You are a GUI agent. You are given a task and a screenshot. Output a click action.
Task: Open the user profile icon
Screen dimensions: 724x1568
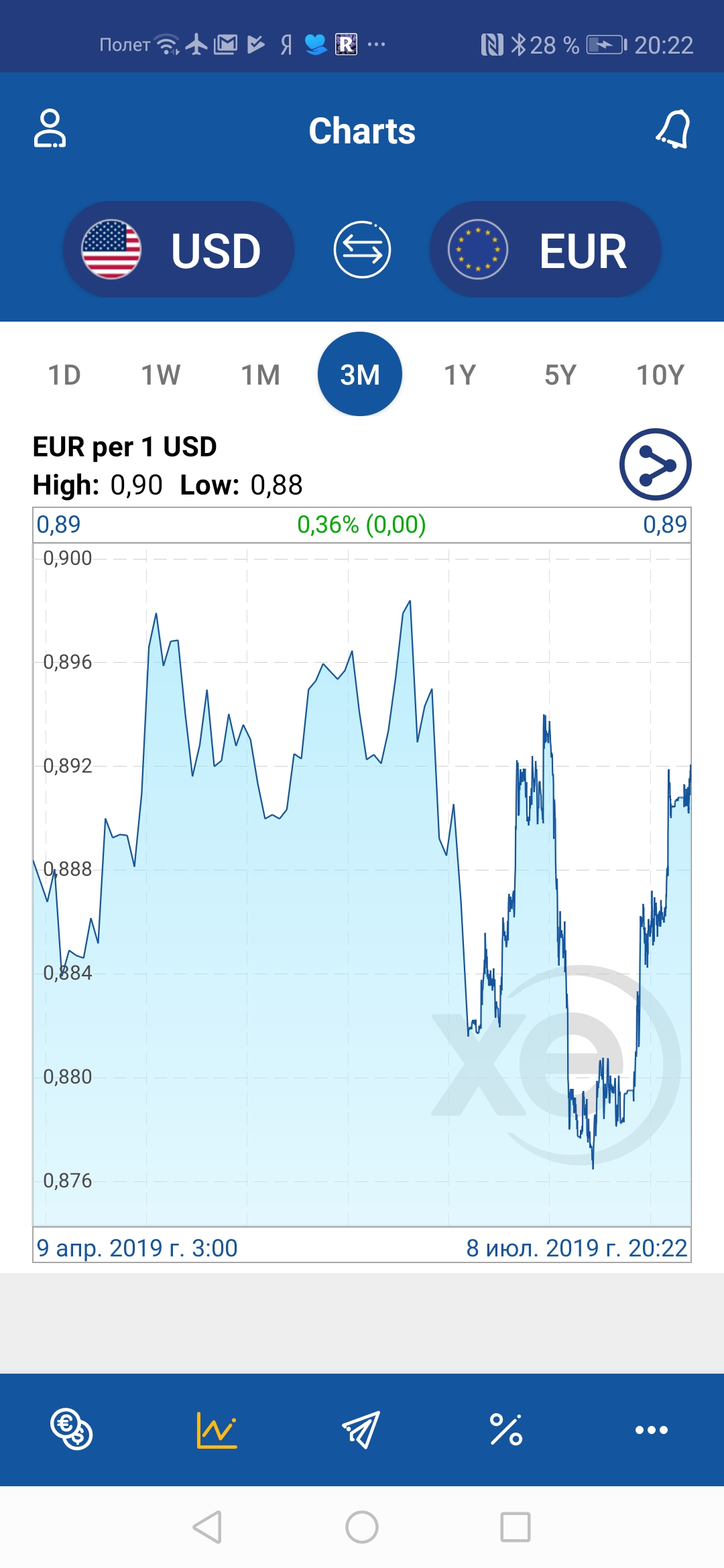pos(50,129)
